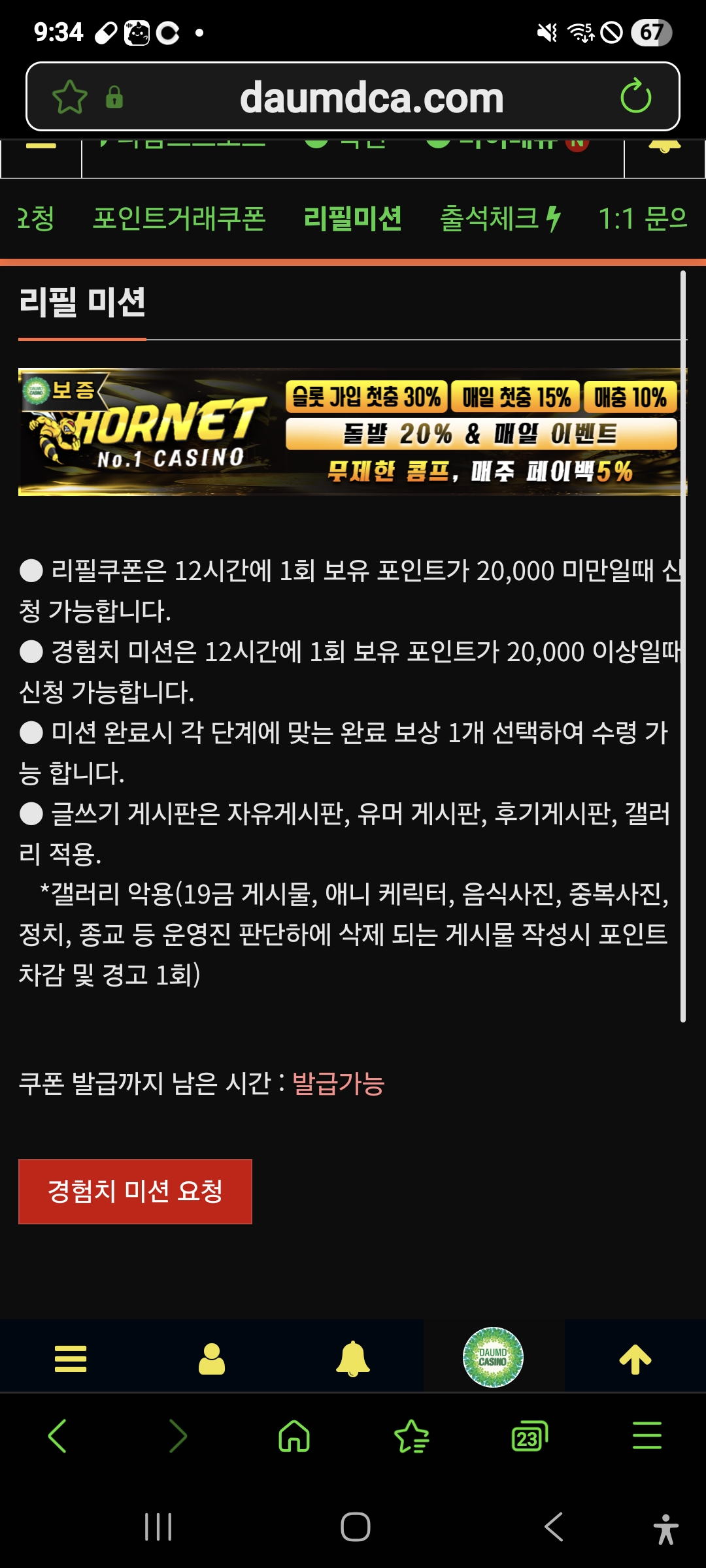
Task: Tap the 경험치 미션 요청 button
Action: 135,1191
